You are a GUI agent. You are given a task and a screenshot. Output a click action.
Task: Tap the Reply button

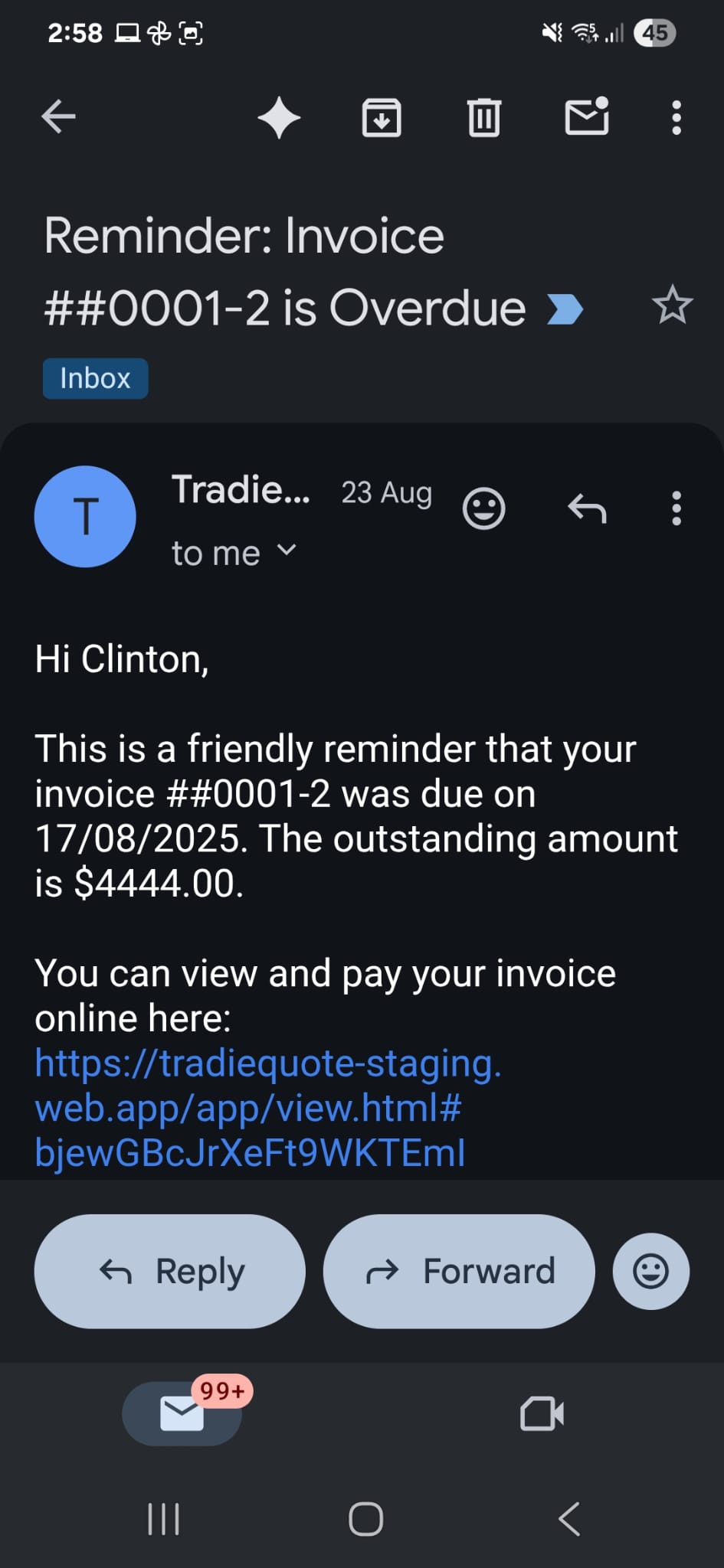coord(169,1270)
